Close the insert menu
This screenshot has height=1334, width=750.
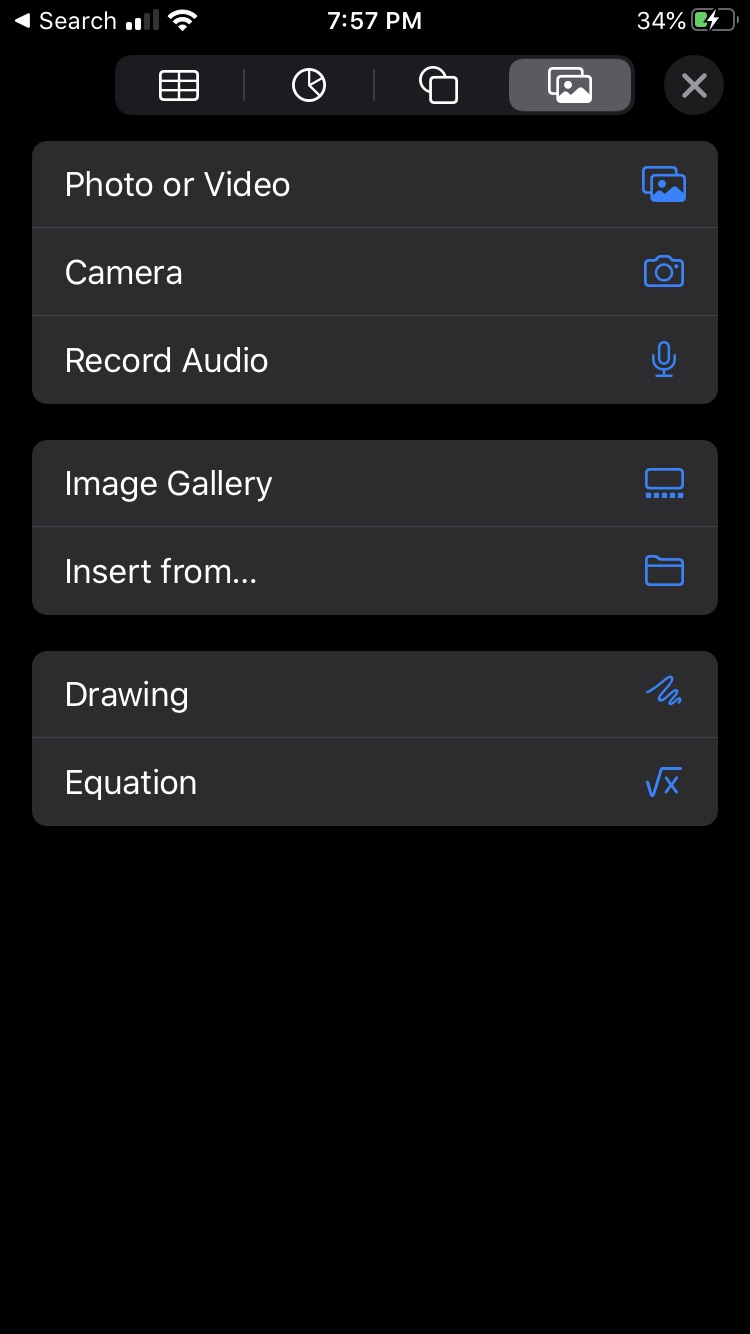click(x=694, y=85)
